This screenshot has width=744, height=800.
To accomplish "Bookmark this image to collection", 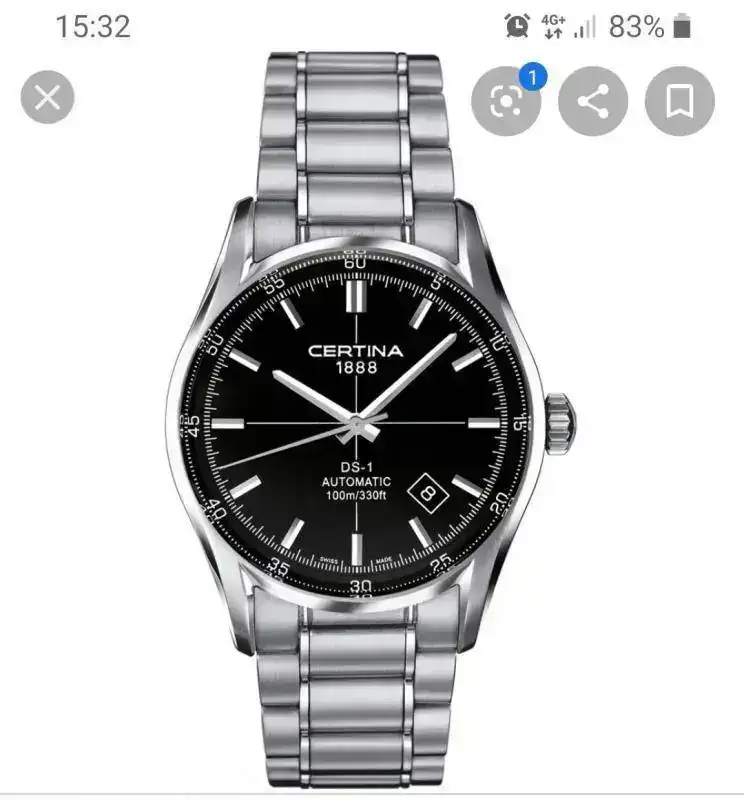I will (680, 101).
